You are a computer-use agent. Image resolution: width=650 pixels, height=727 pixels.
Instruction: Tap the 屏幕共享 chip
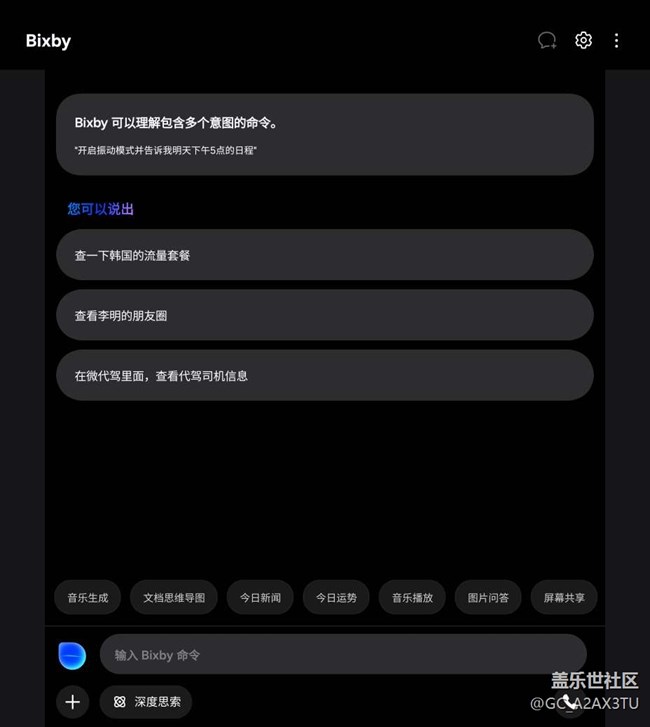click(564, 598)
